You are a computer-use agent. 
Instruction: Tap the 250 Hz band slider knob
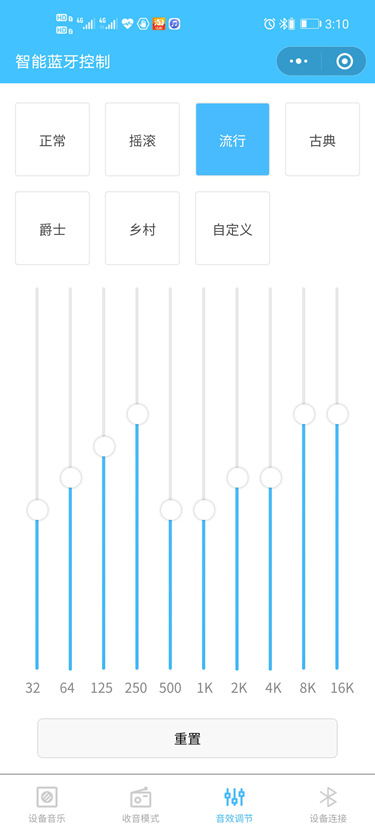coord(137,414)
